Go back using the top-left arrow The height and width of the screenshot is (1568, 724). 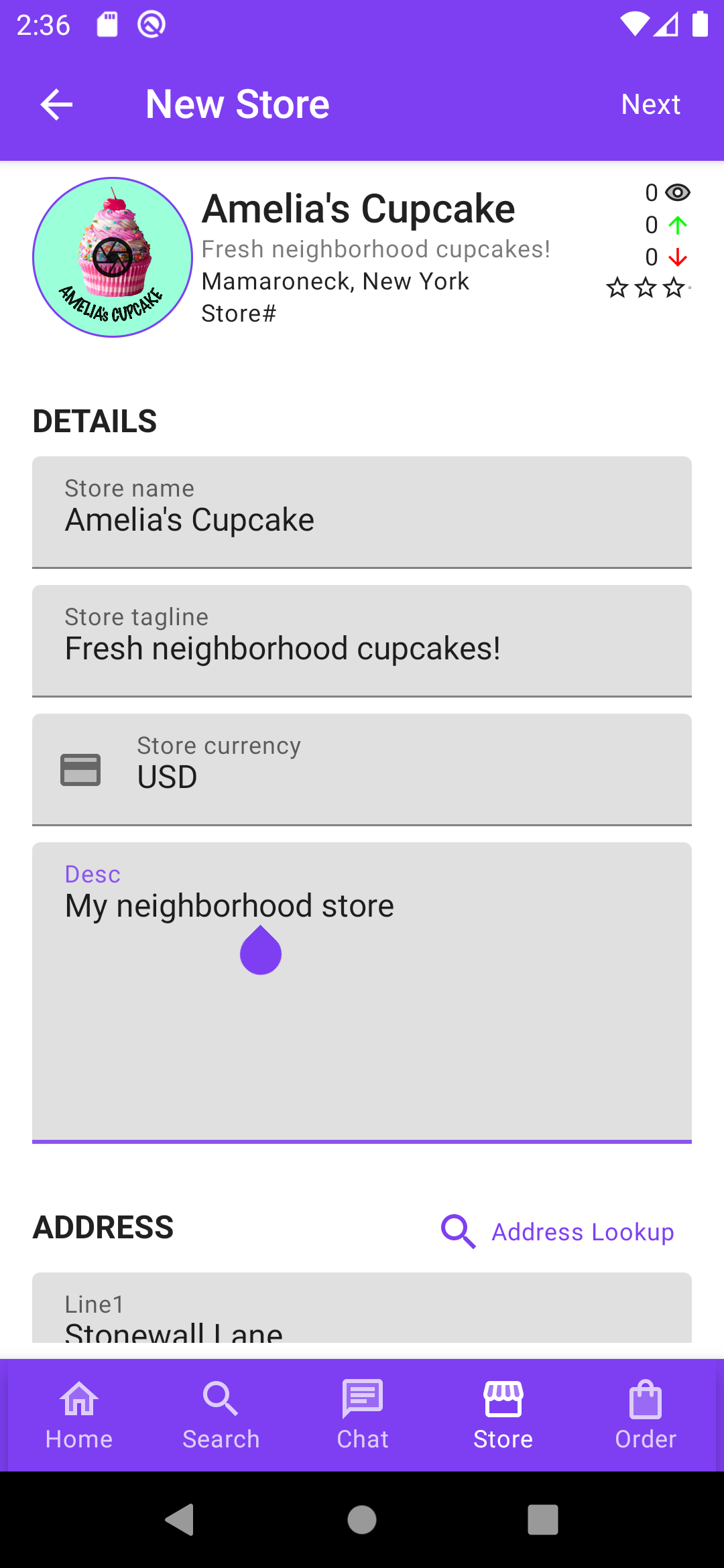(x=56, y=105)
